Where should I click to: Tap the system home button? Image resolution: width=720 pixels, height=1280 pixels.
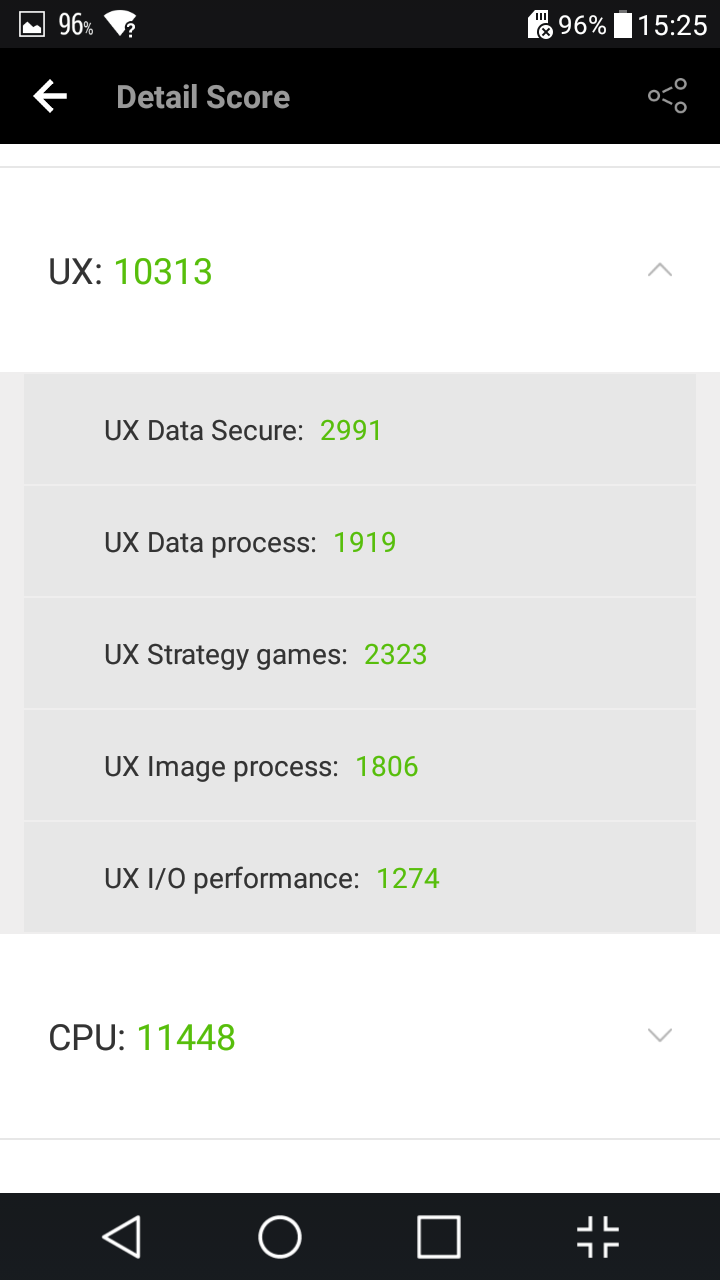click(x=280, y=1237)
